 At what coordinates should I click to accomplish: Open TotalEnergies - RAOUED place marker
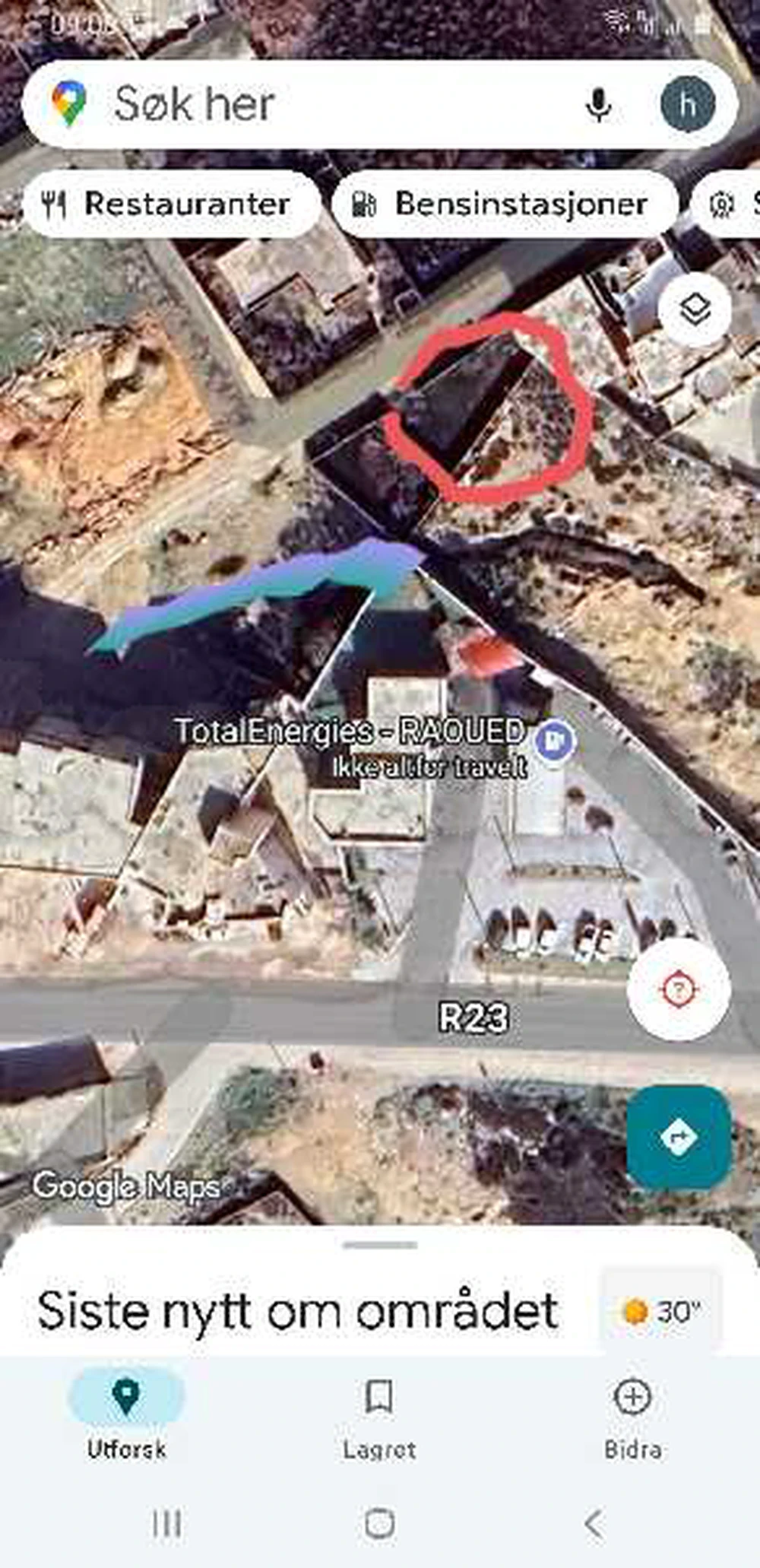click(556, 740)
